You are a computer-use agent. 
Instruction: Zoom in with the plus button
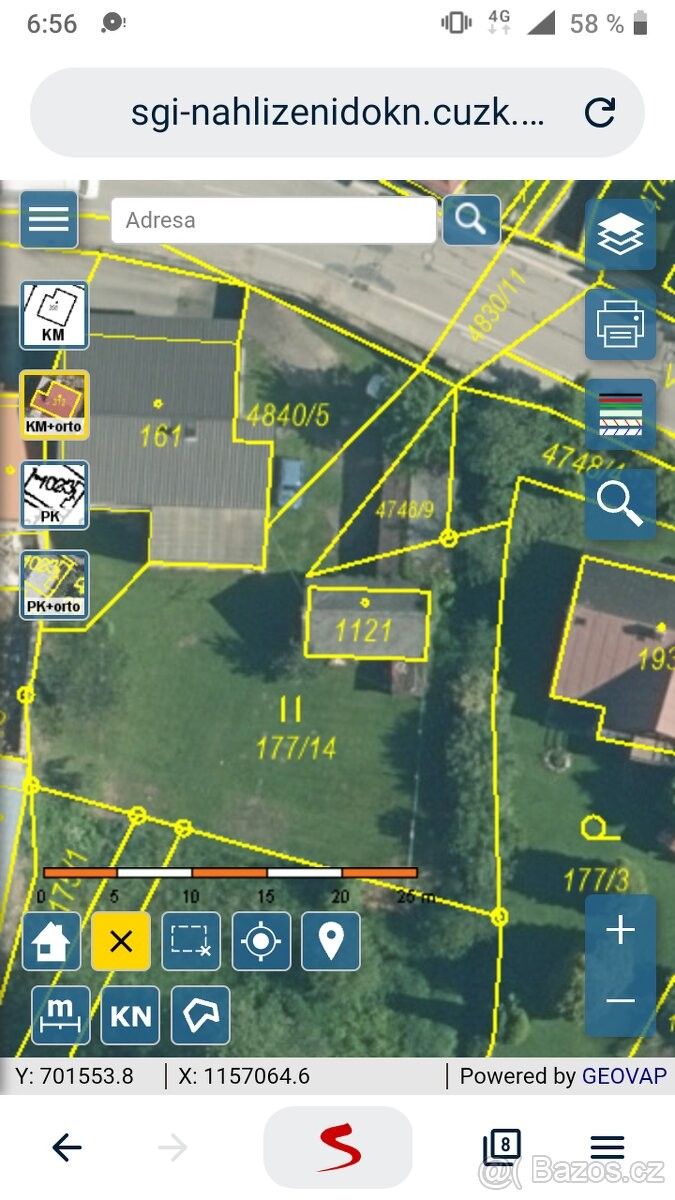(x=620, y=930)
